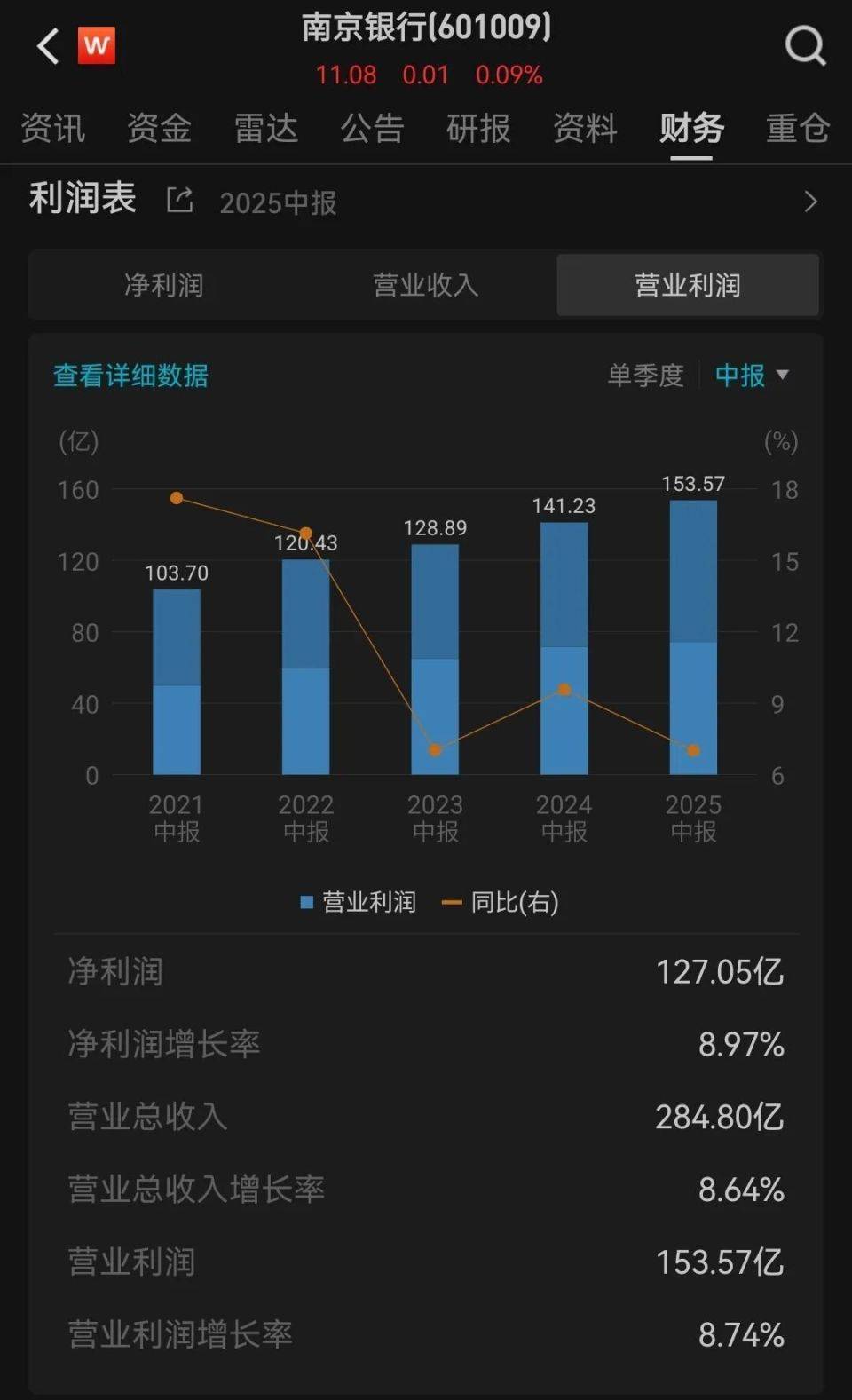Tap the back arrow to return
852x1400 pixels.
pos(46,45)
